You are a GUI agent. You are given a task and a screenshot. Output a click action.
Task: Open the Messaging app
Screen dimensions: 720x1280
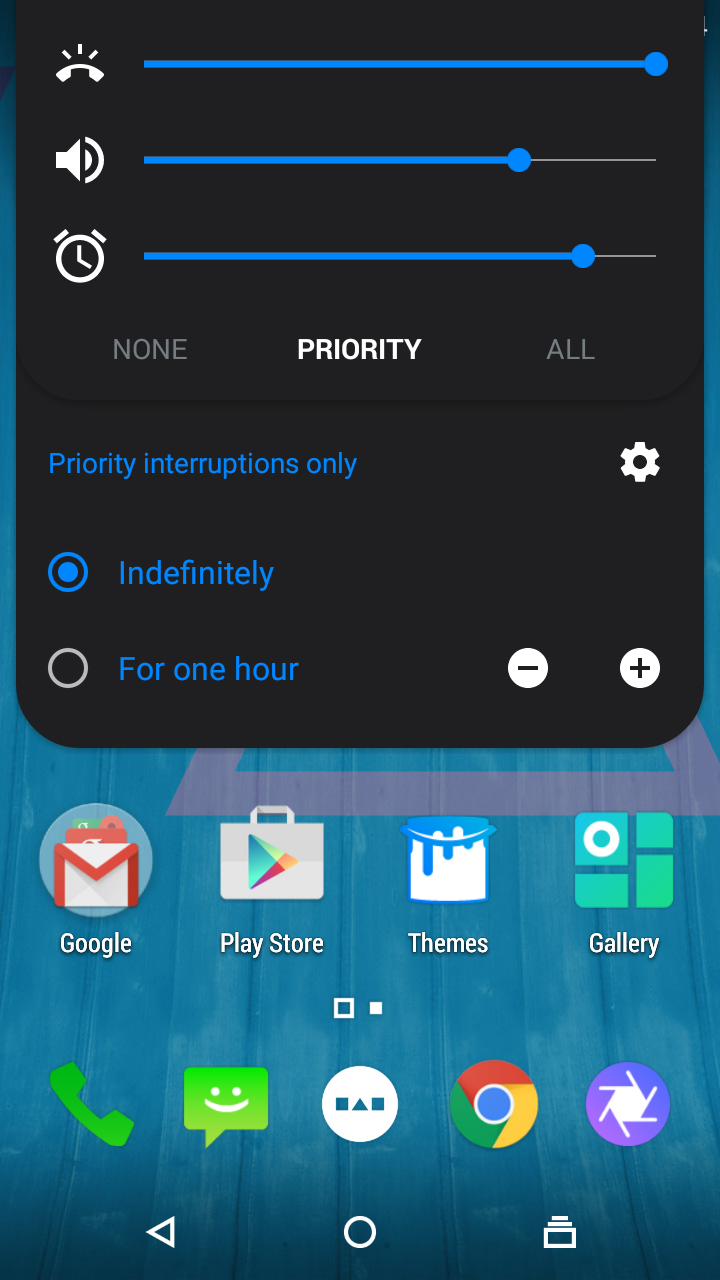226,1104
